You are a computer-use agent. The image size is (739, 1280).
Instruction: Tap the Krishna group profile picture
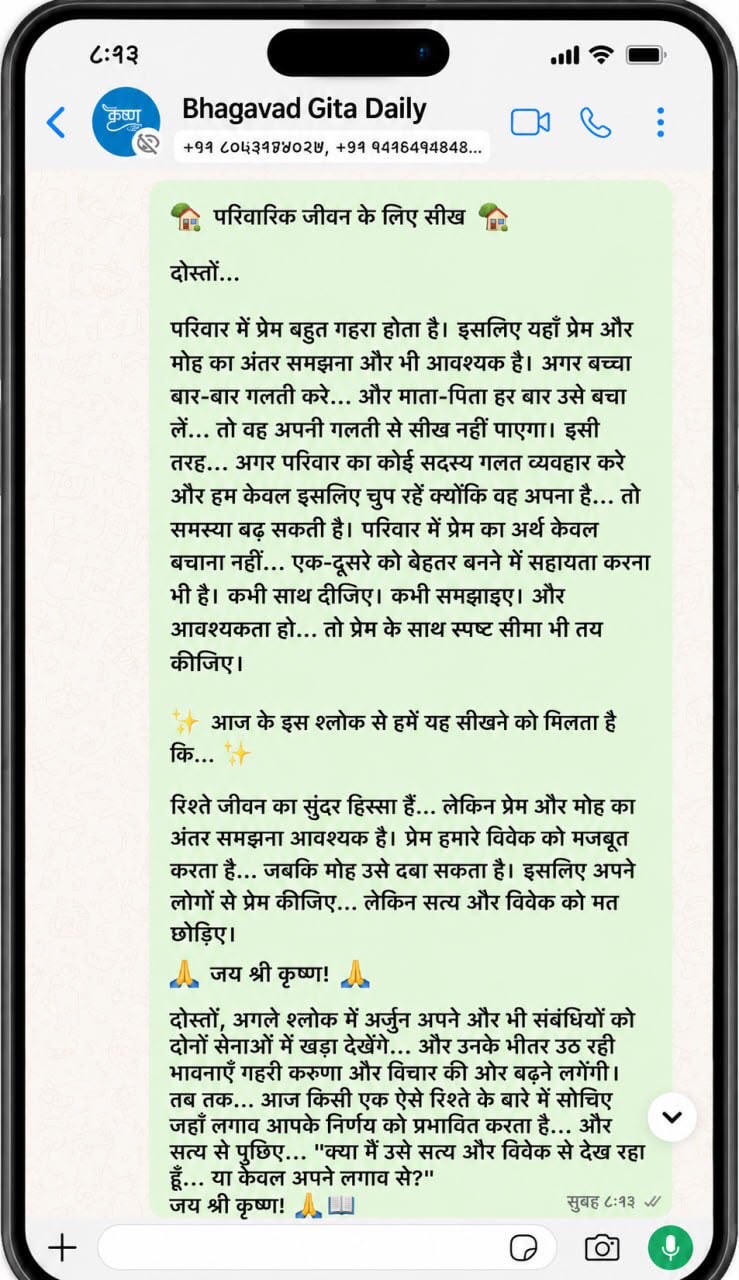click(126, 122)
